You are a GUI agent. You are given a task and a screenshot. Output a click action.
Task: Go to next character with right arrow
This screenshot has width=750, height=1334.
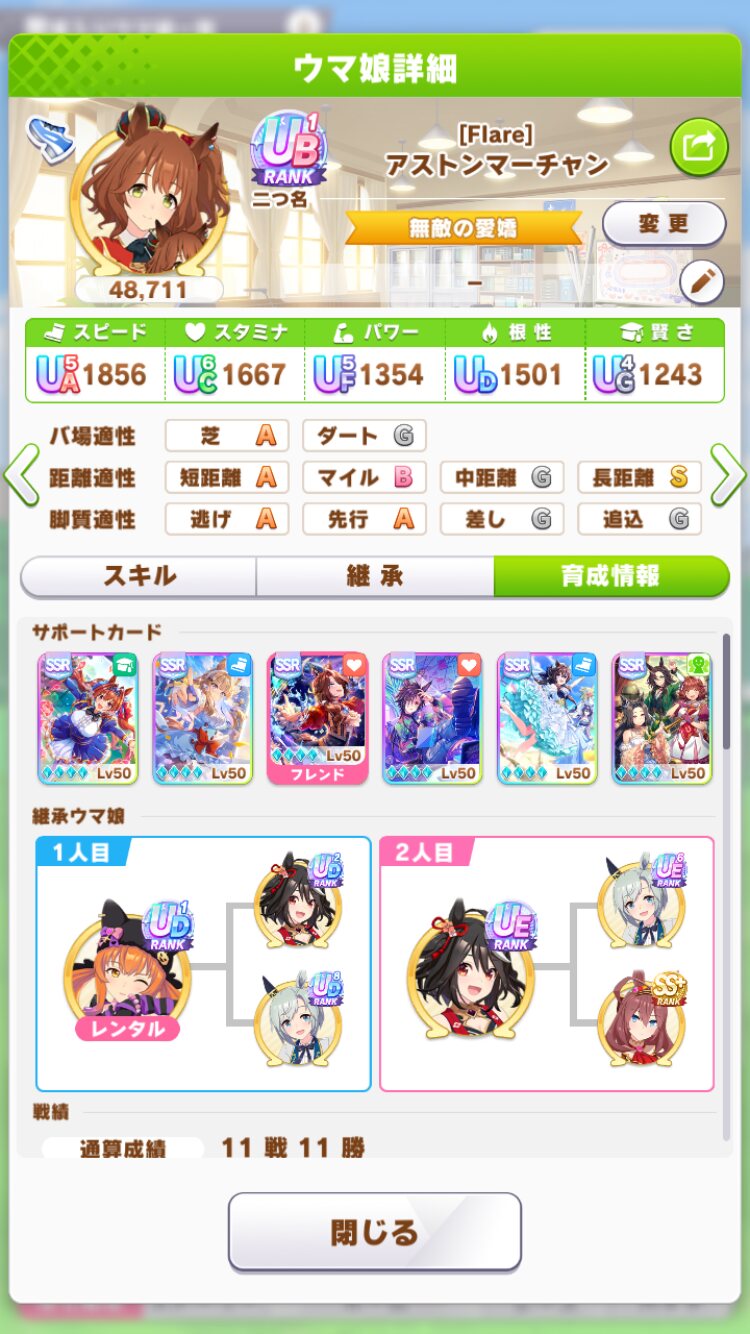point(728,476)
